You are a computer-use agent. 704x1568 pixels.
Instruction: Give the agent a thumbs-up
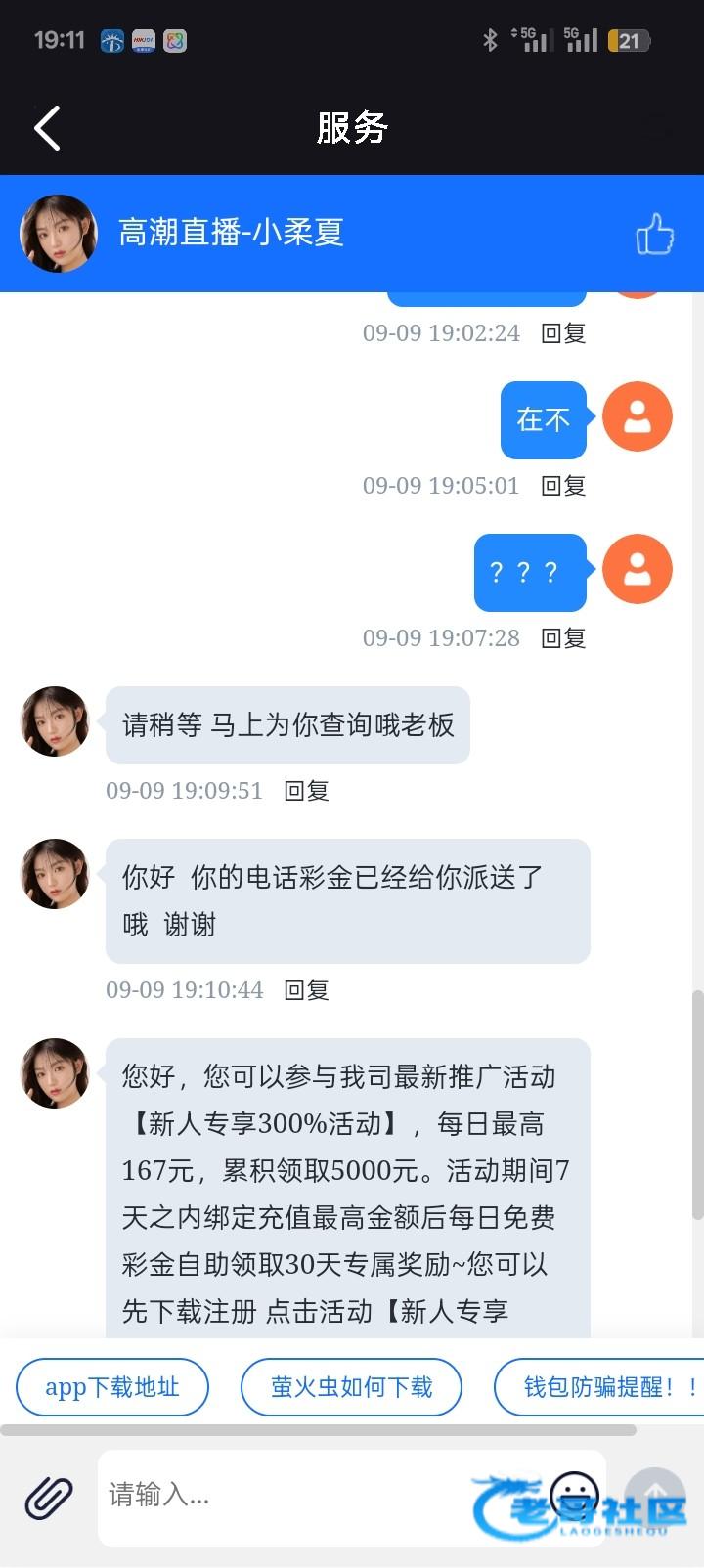point(654,235)
